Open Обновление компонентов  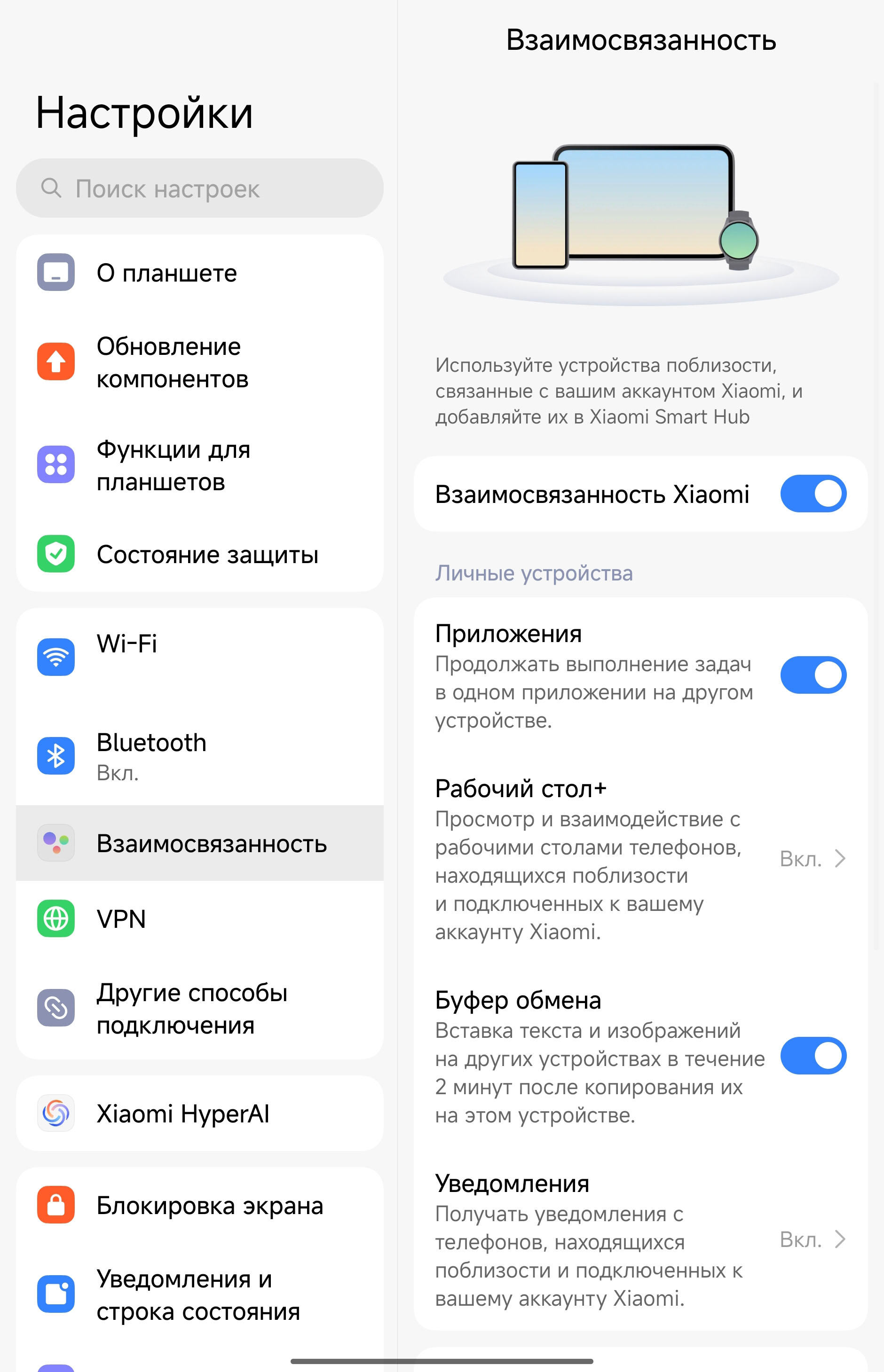point(199,362)
